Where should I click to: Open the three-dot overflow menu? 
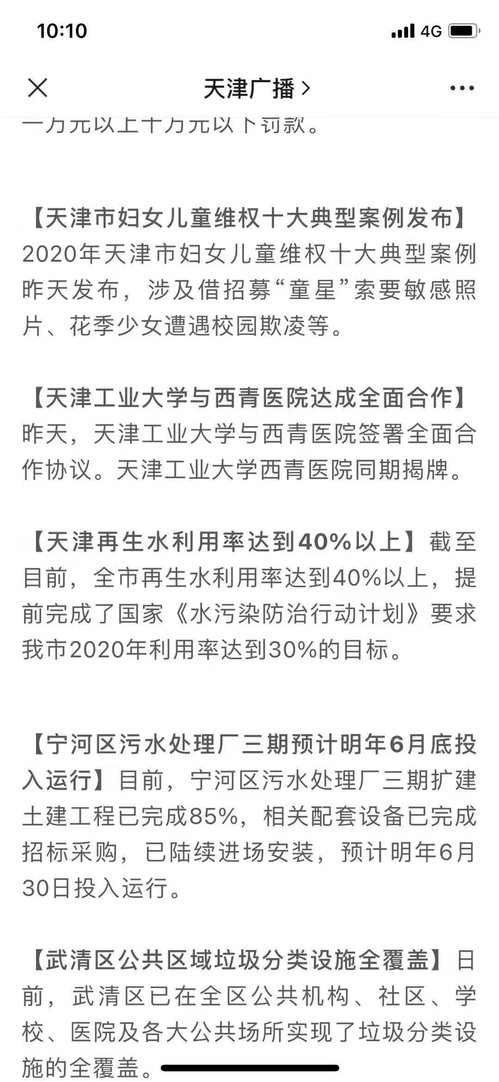pos(462,88)
